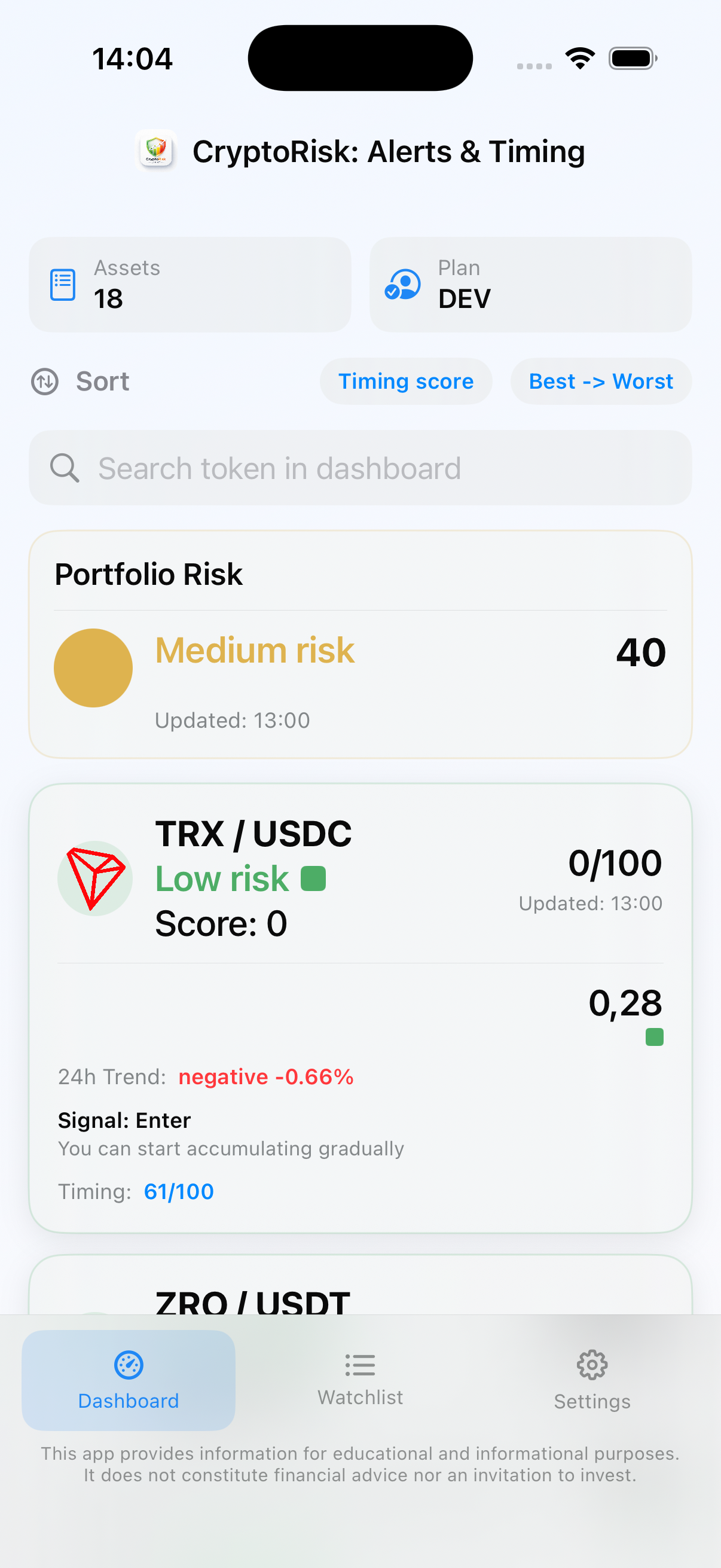Toggle the green risk indicator next to Low risk

point(315,878)
